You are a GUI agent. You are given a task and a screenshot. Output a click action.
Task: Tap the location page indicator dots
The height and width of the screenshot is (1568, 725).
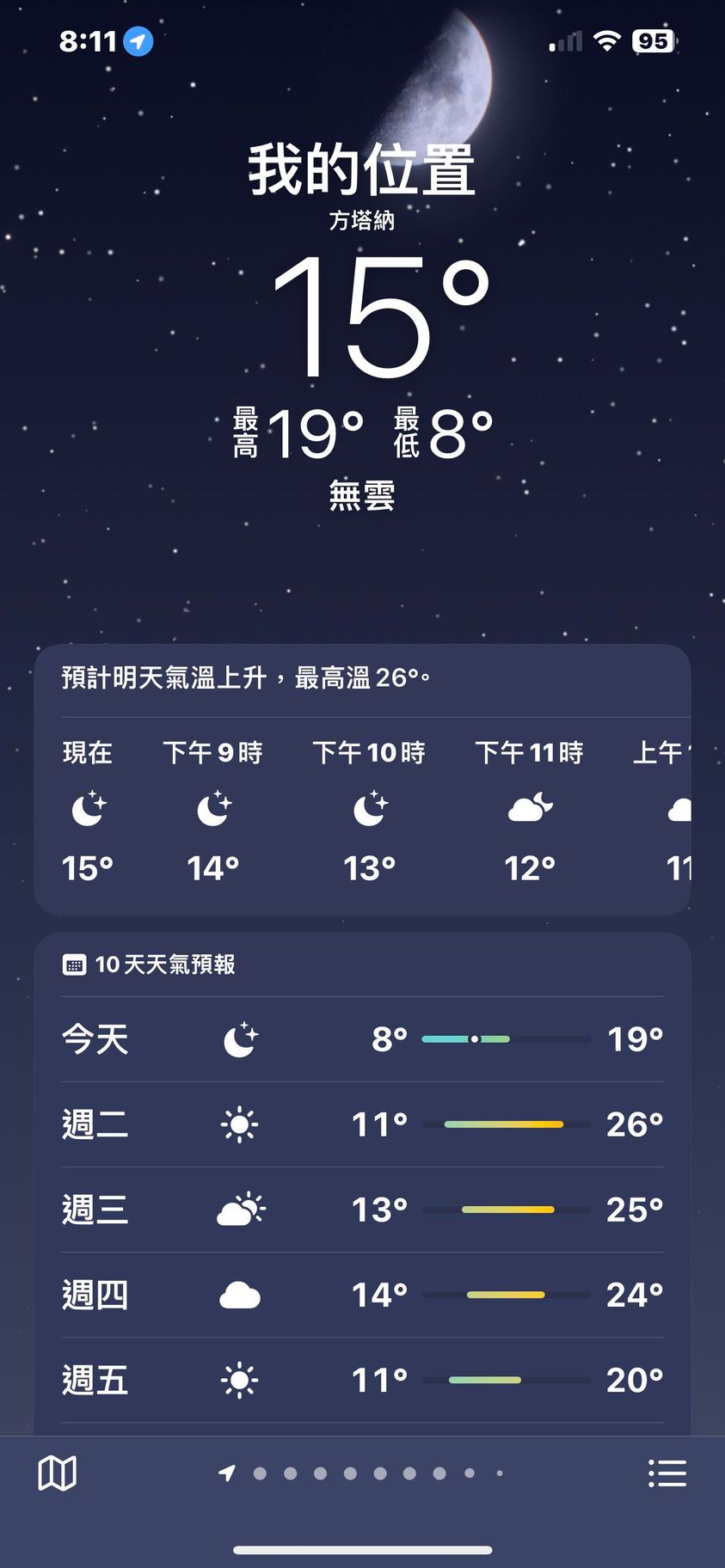(x=364, y=1473)
